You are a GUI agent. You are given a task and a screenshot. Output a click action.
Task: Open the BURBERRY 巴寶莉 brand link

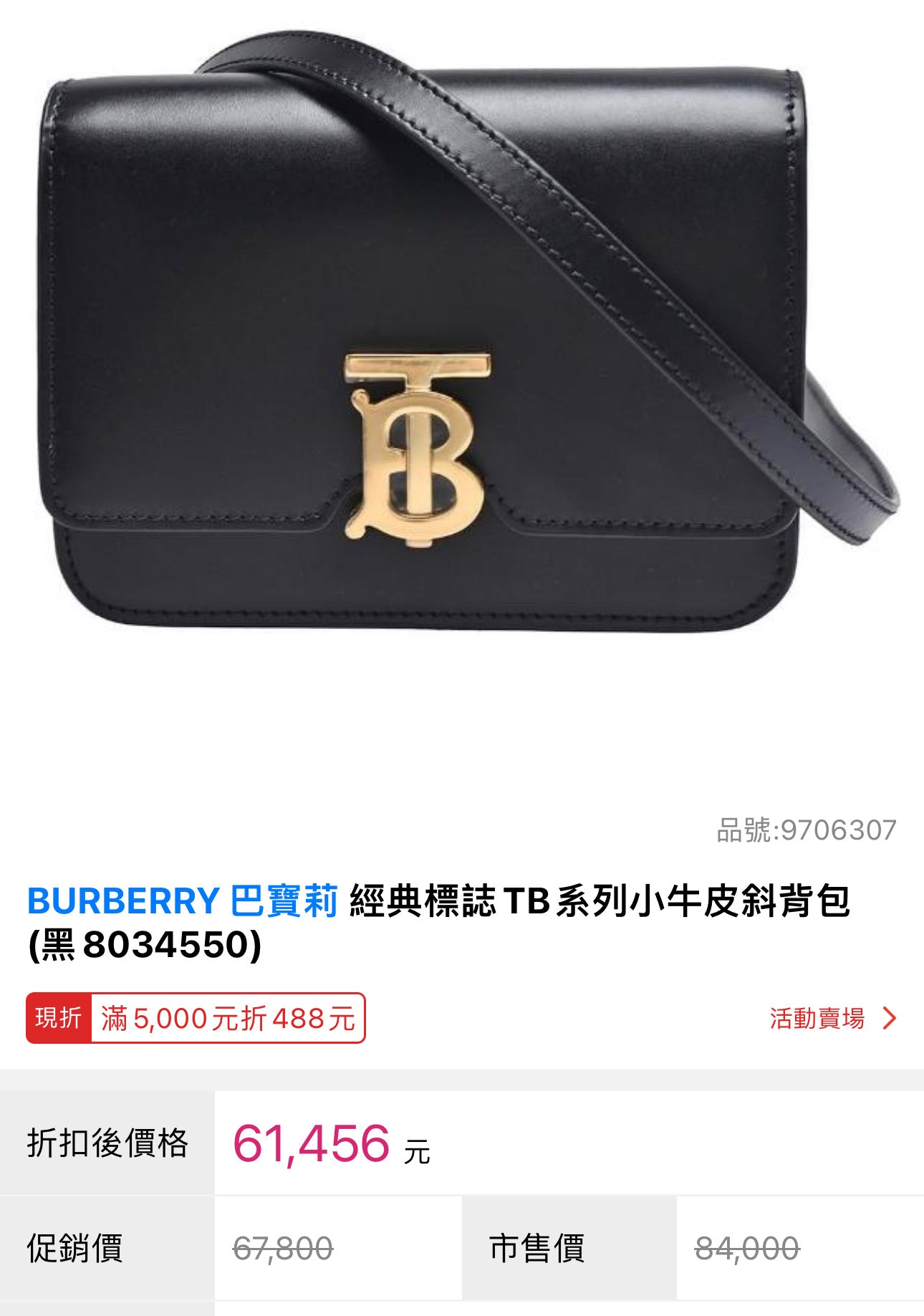click(182, 901)
